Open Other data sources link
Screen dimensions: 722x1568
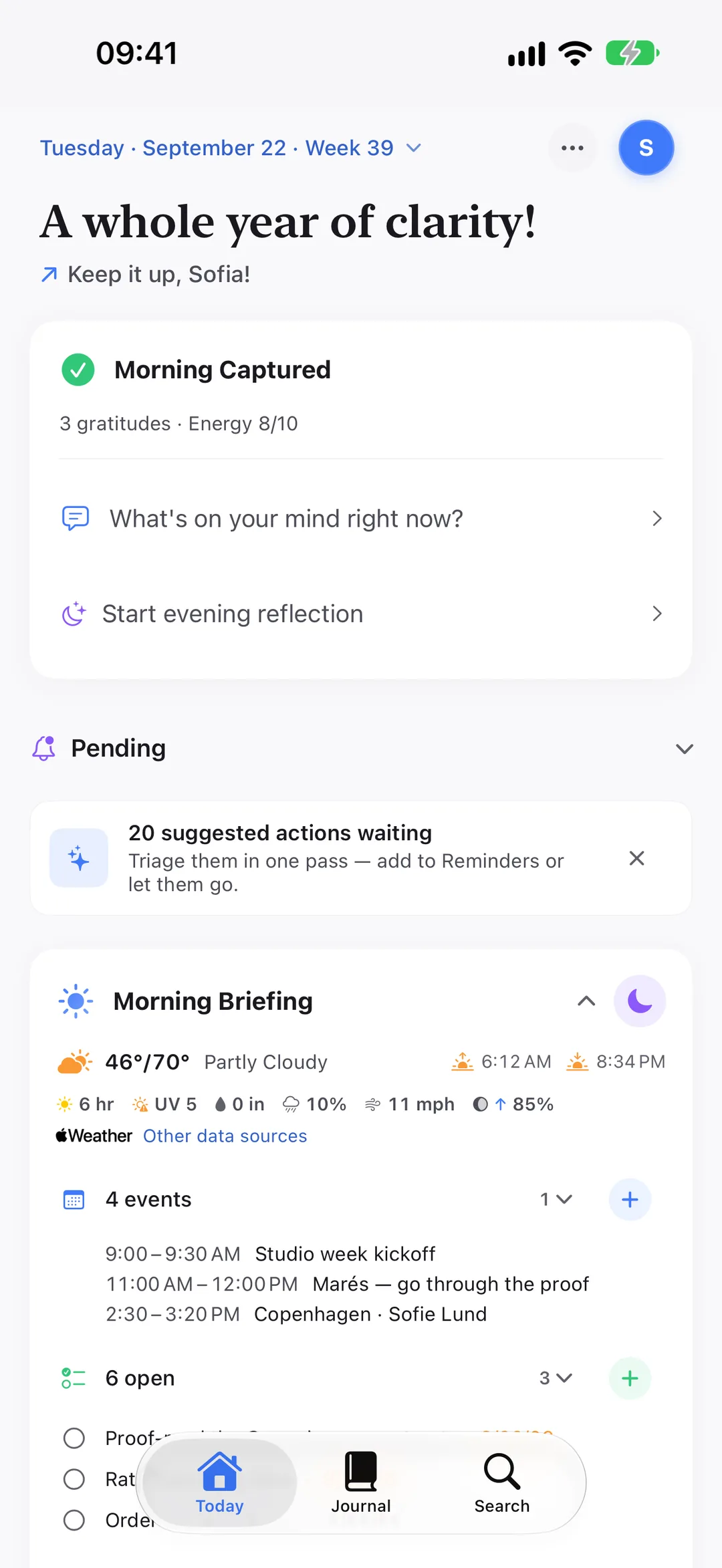[x=225, y=1136]
